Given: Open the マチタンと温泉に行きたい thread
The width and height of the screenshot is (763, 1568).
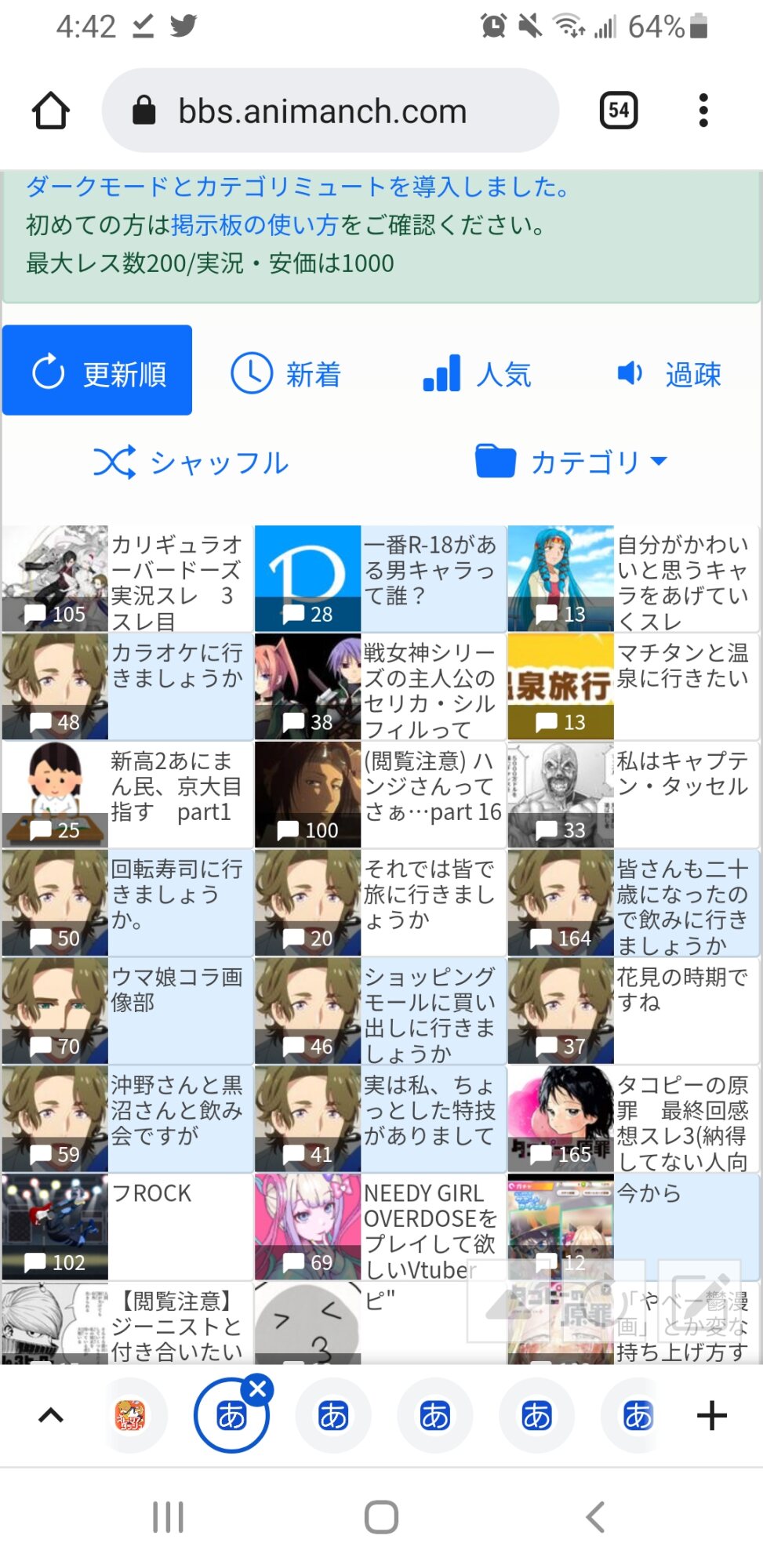Looking at the screenshot, I should click(681, 665).
